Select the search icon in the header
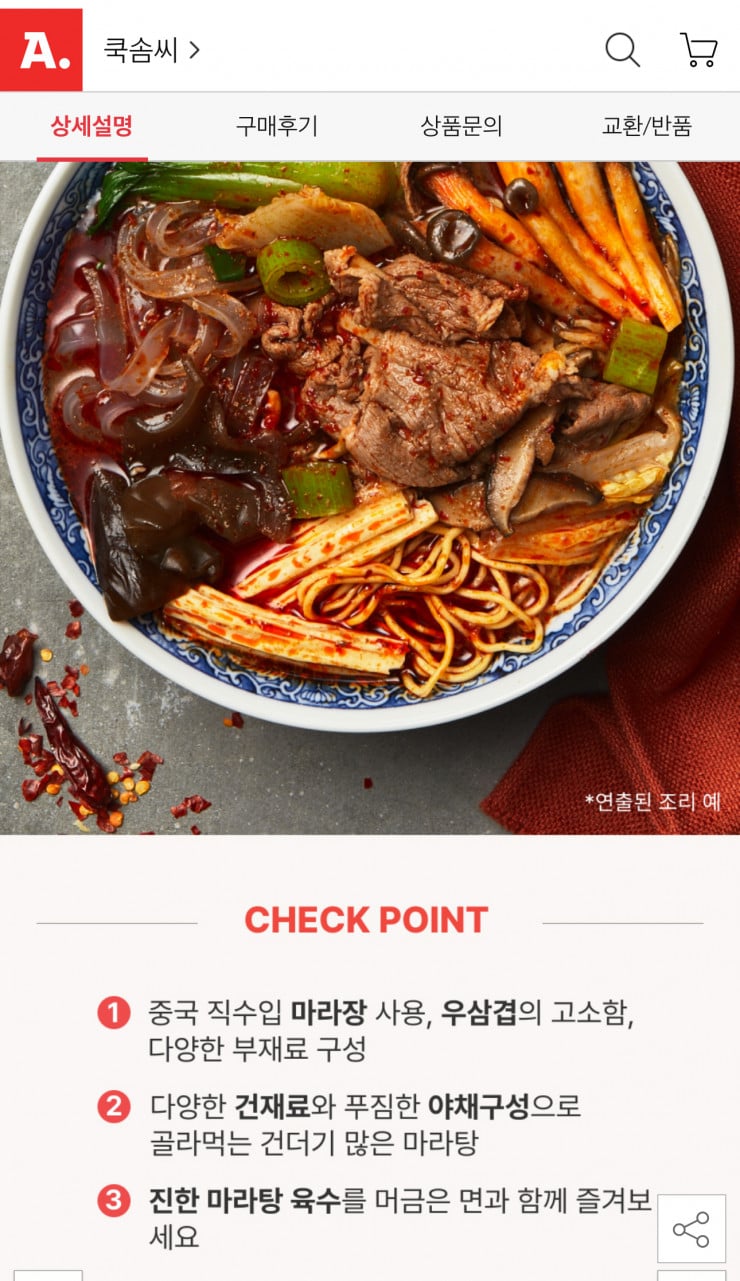Viewport: 740px width, 1281px height. (623, 48)
